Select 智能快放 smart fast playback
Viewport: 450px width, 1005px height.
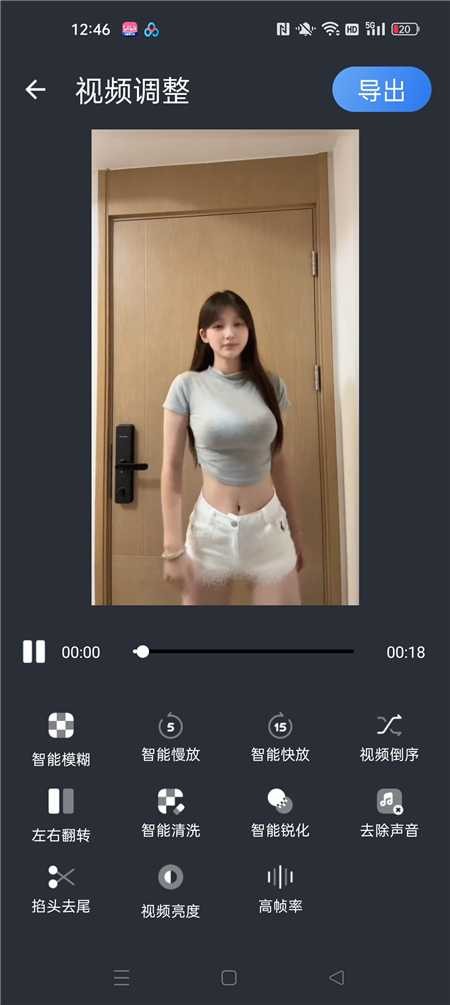pyautogui.click(x=280, y=738)
